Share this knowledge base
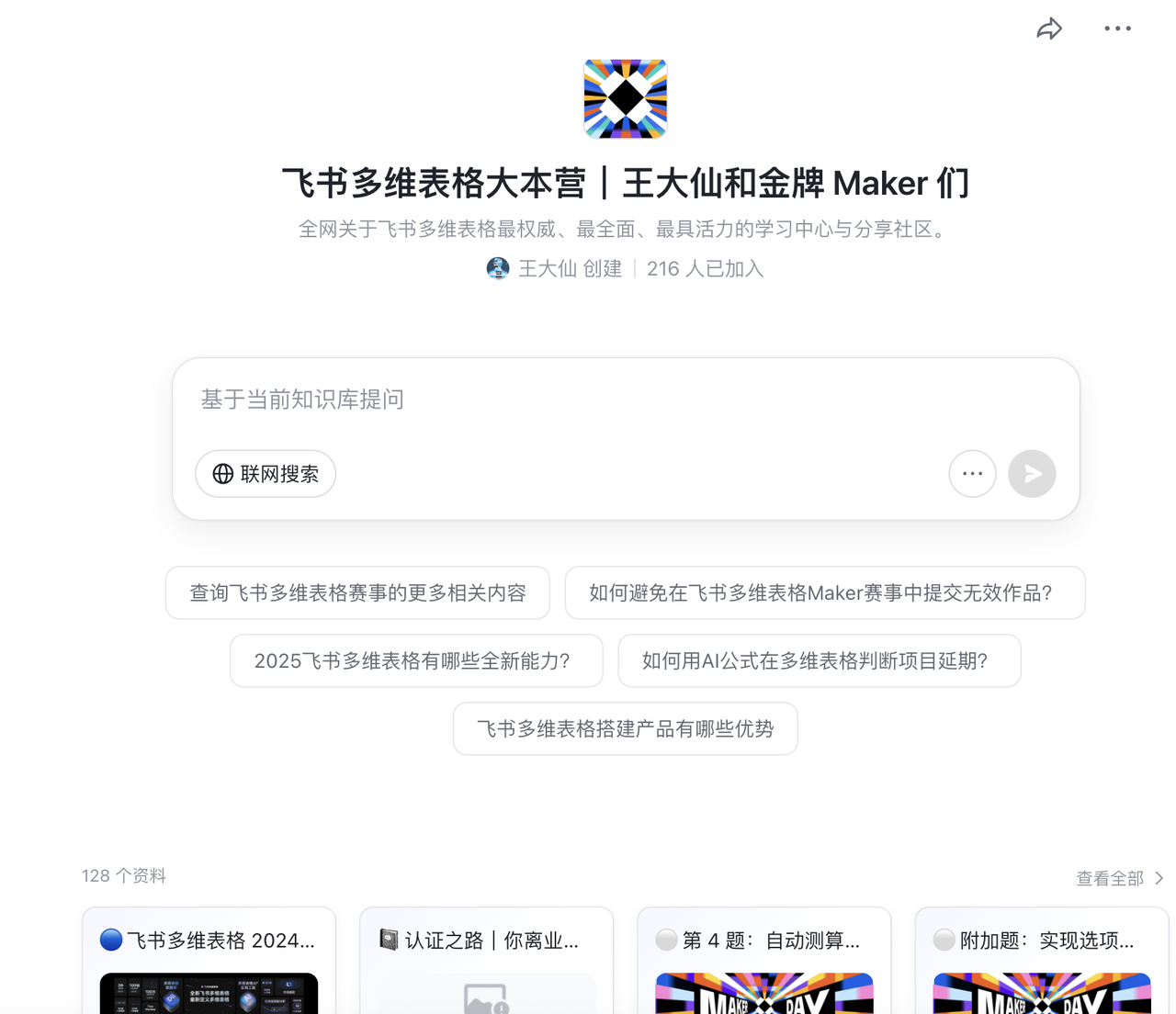The width and height of the screenshot is (1176, 1014). click(1049, 29)
